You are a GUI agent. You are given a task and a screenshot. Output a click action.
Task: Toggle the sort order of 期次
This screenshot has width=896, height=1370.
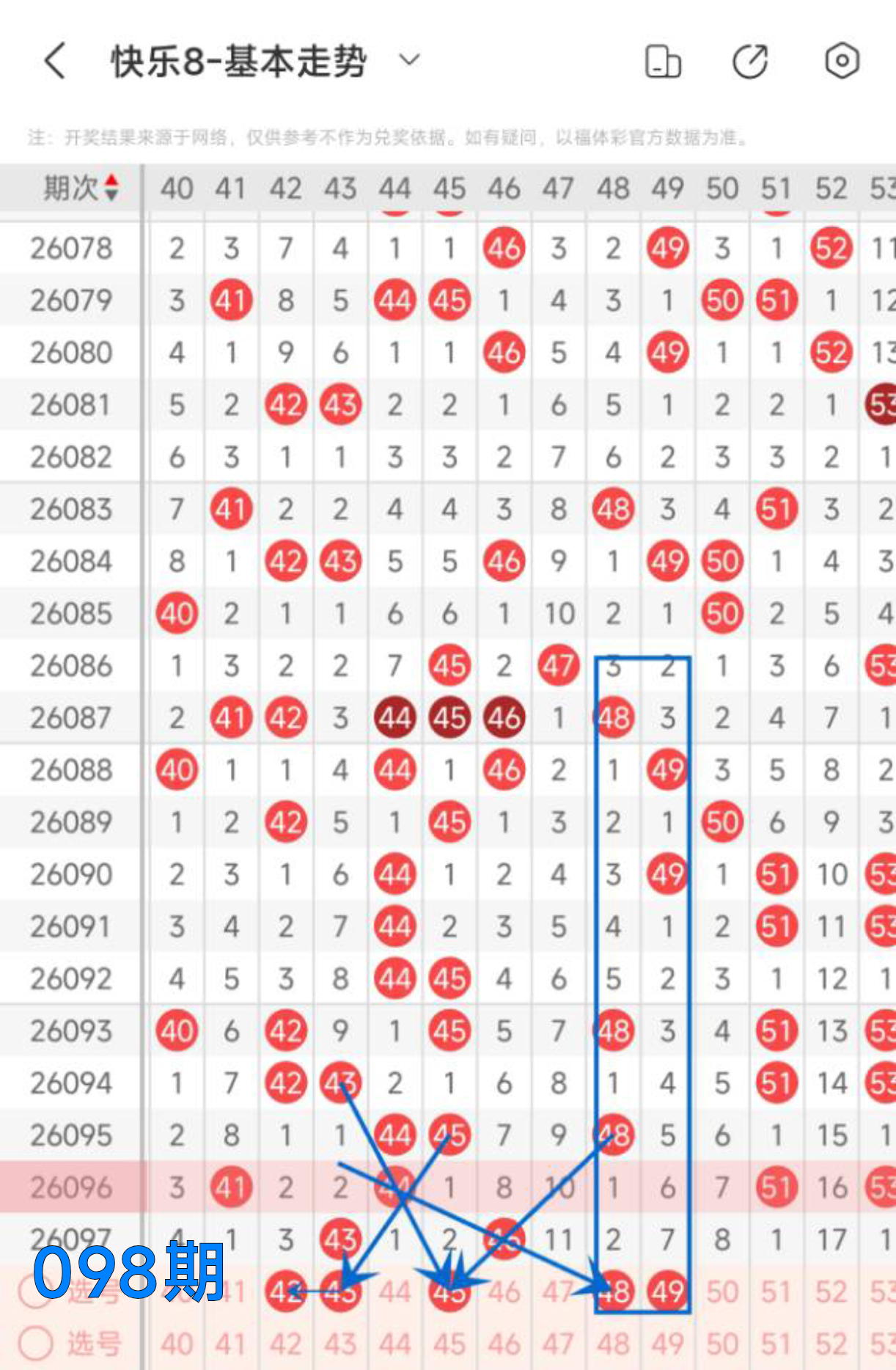[111, 187]
